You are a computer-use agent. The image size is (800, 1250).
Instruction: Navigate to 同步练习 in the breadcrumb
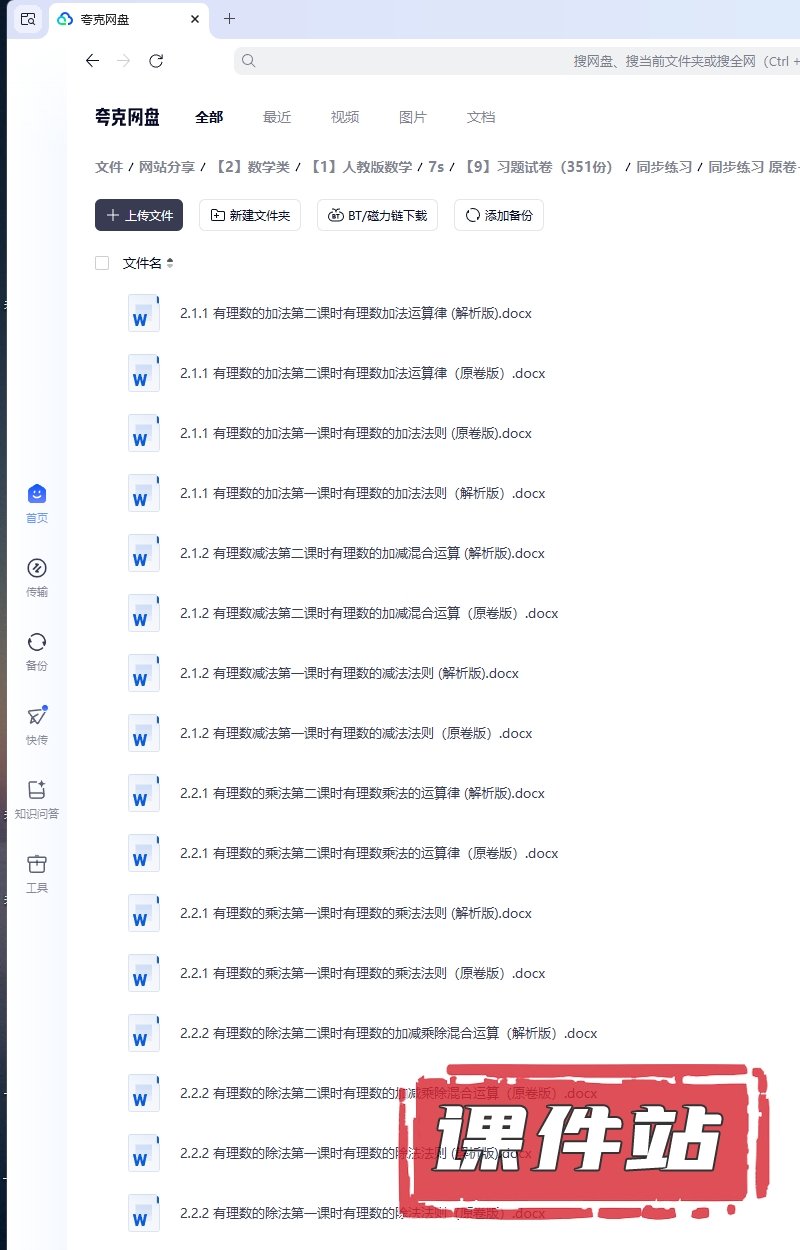click(664, 167)
